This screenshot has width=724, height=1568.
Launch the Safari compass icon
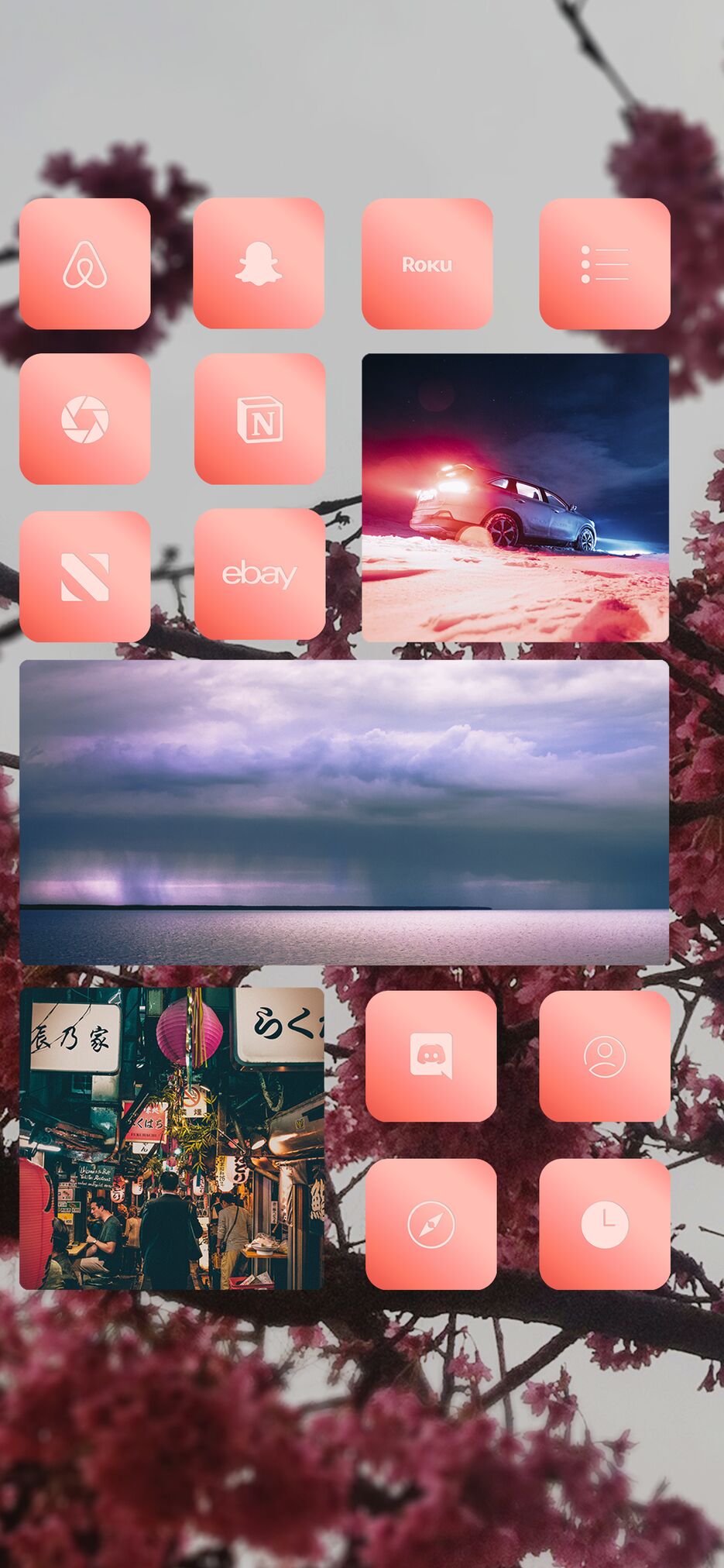(x=431, y=1225)
